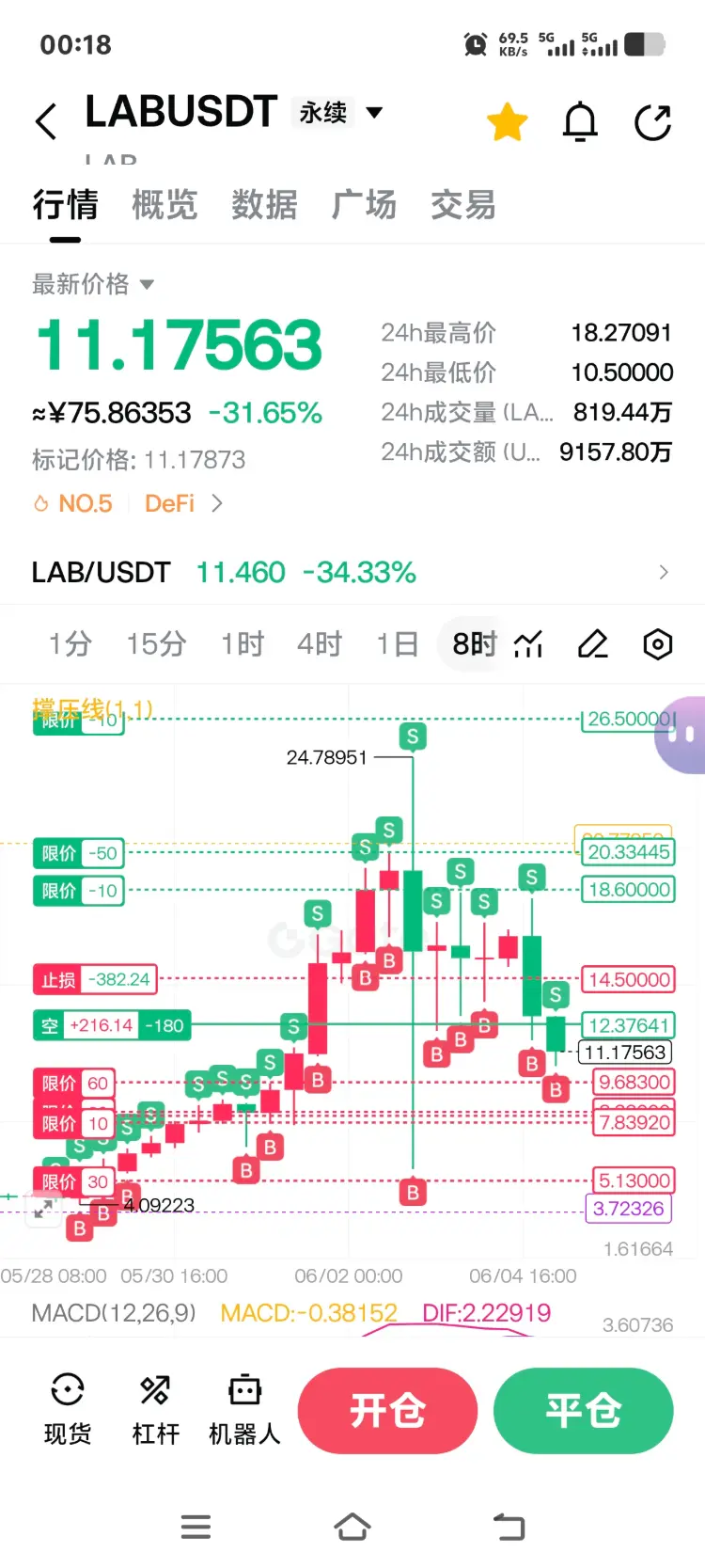This screenshot has width=705, height=1568.
Task: Open the DeFi category link
Action: 183,504
